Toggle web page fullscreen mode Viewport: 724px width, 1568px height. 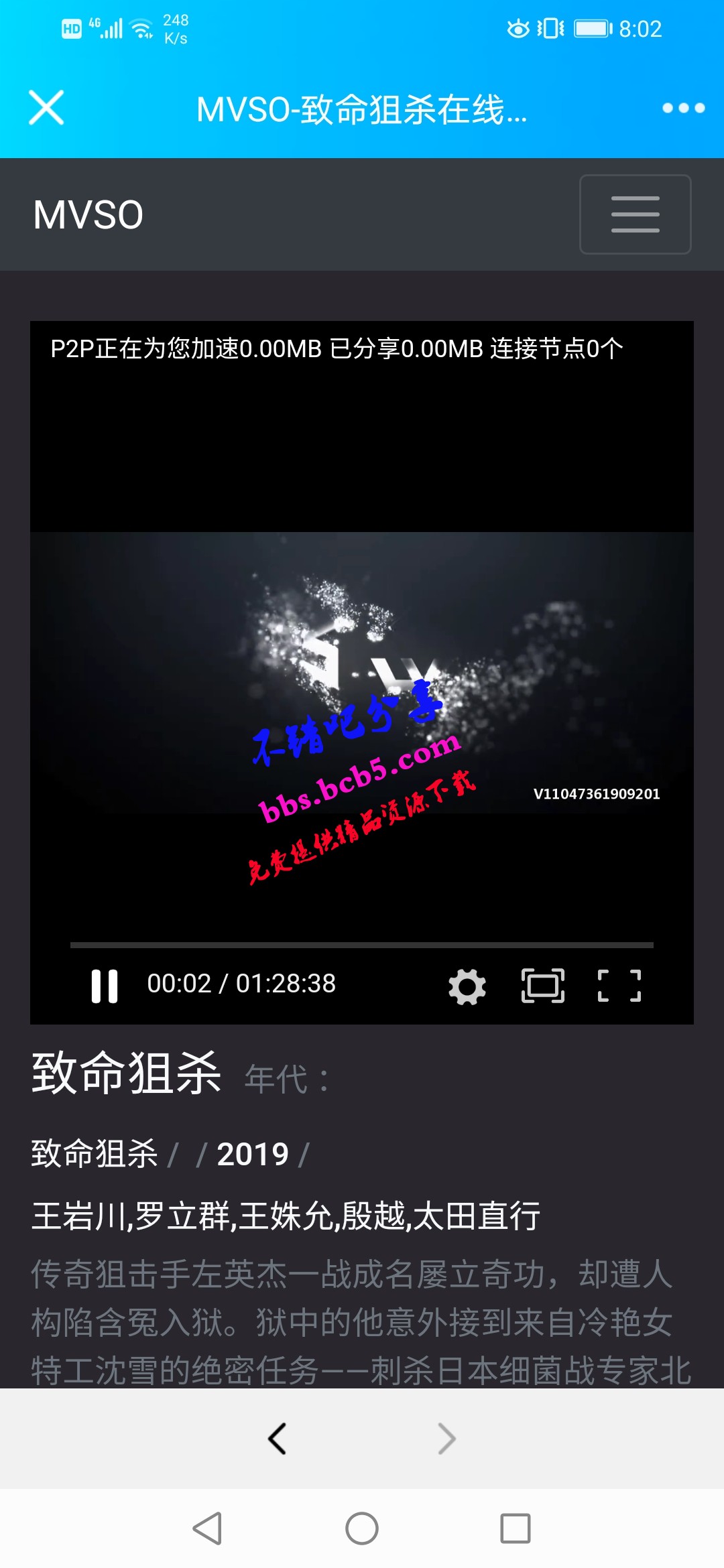[x=542, y=986]
